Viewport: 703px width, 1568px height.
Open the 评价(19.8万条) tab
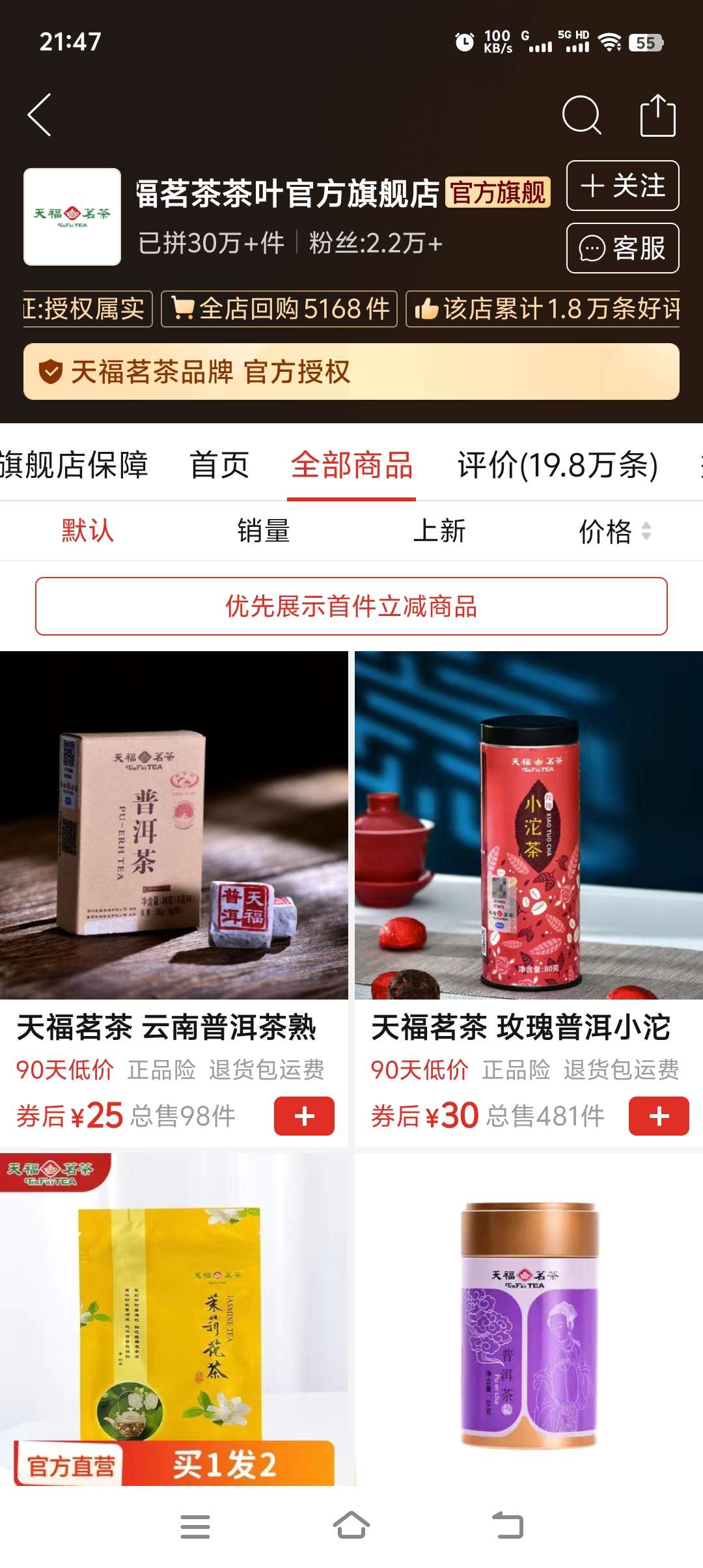click(x=557, y=465)
